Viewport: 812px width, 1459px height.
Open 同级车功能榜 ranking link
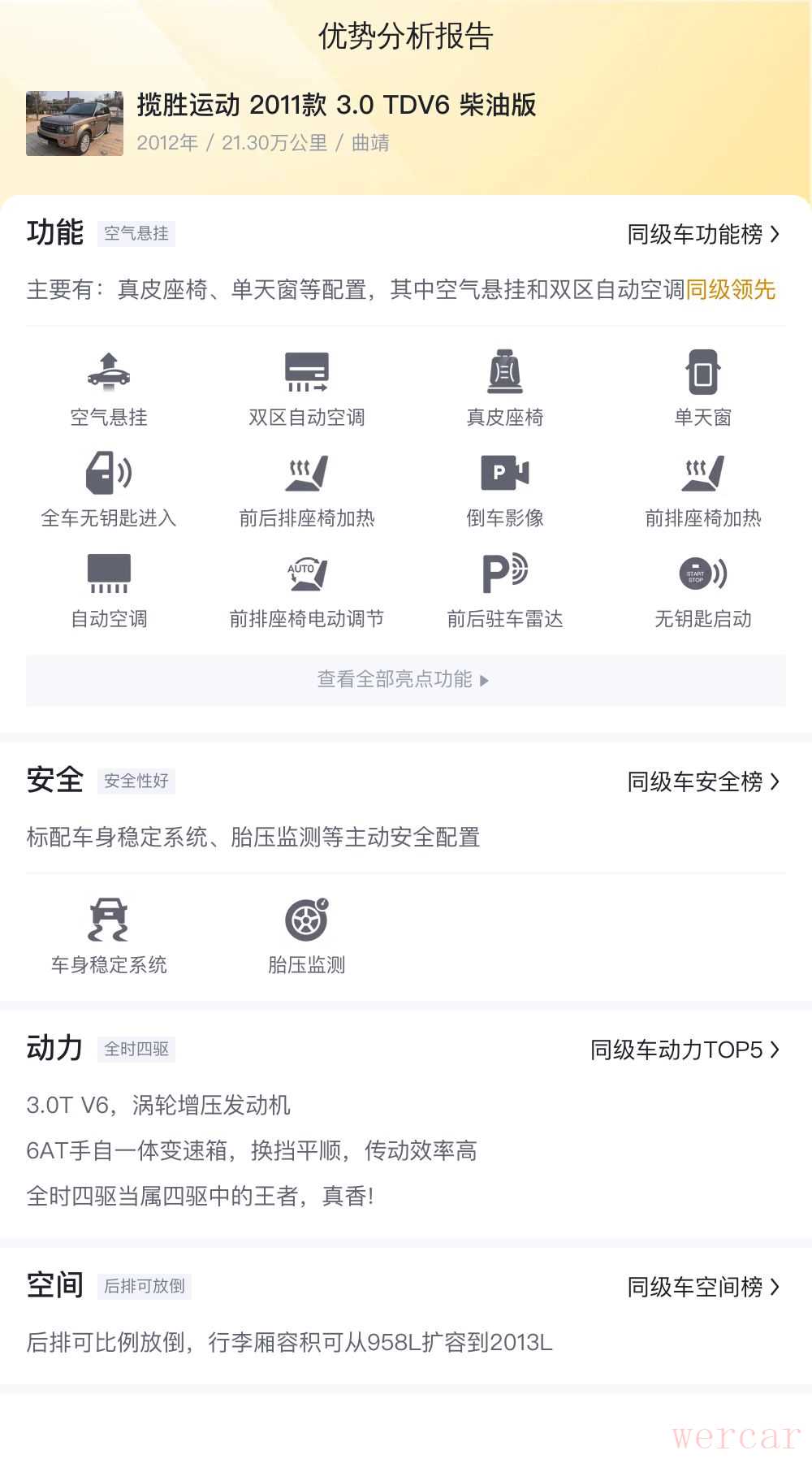[x=703, y=234]
